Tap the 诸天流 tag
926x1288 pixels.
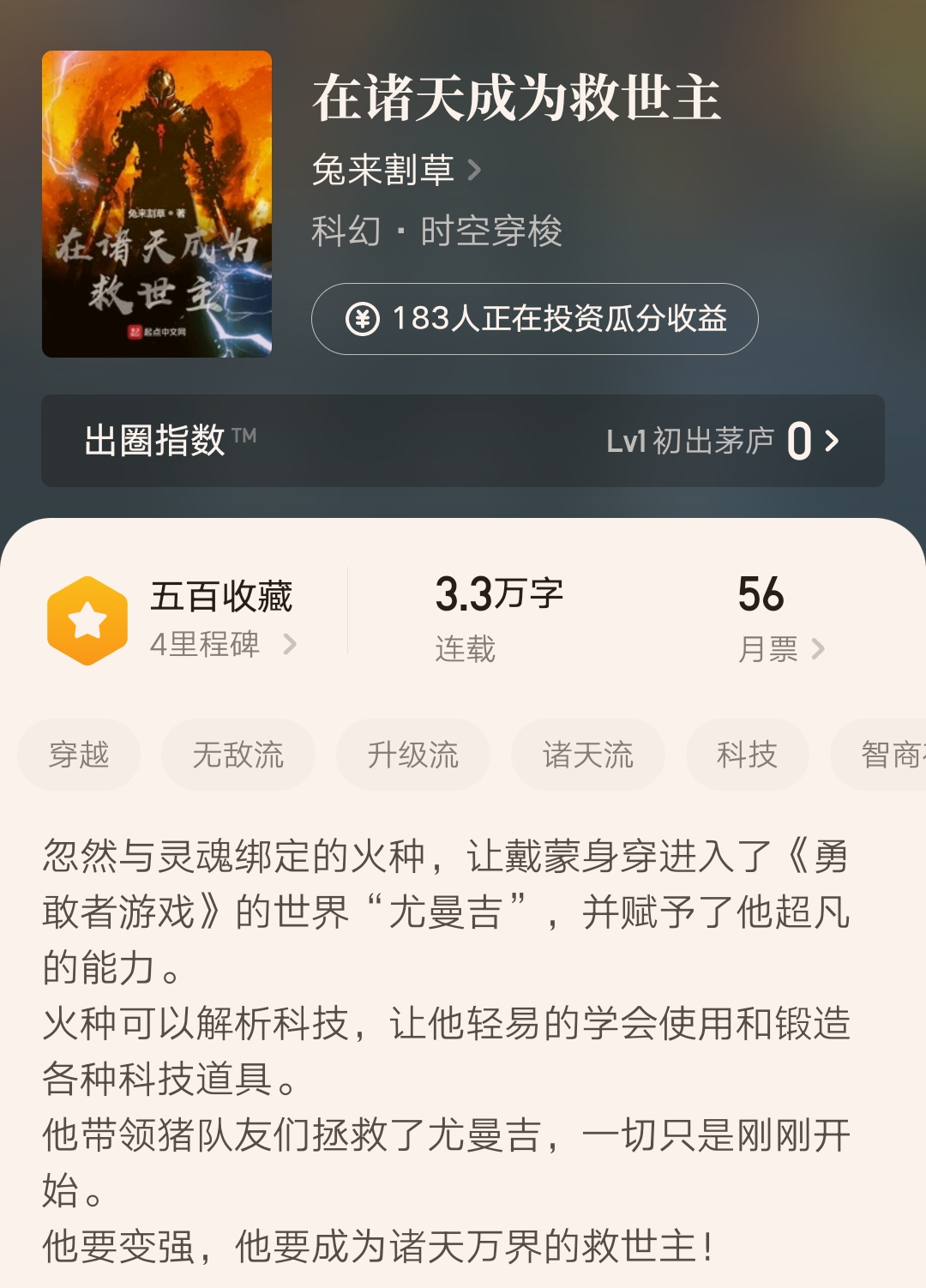click(x=587, y=755)
